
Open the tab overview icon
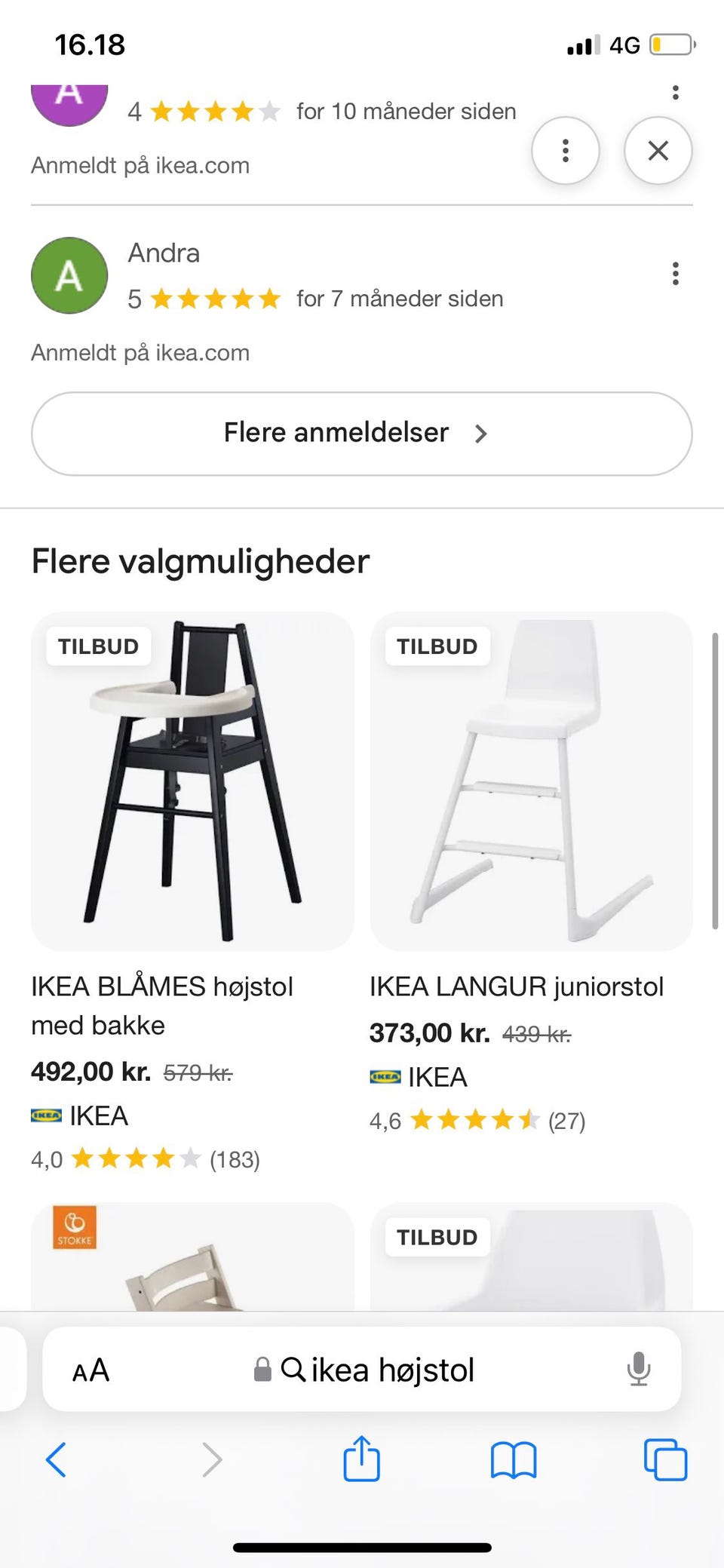point(666,1459)
